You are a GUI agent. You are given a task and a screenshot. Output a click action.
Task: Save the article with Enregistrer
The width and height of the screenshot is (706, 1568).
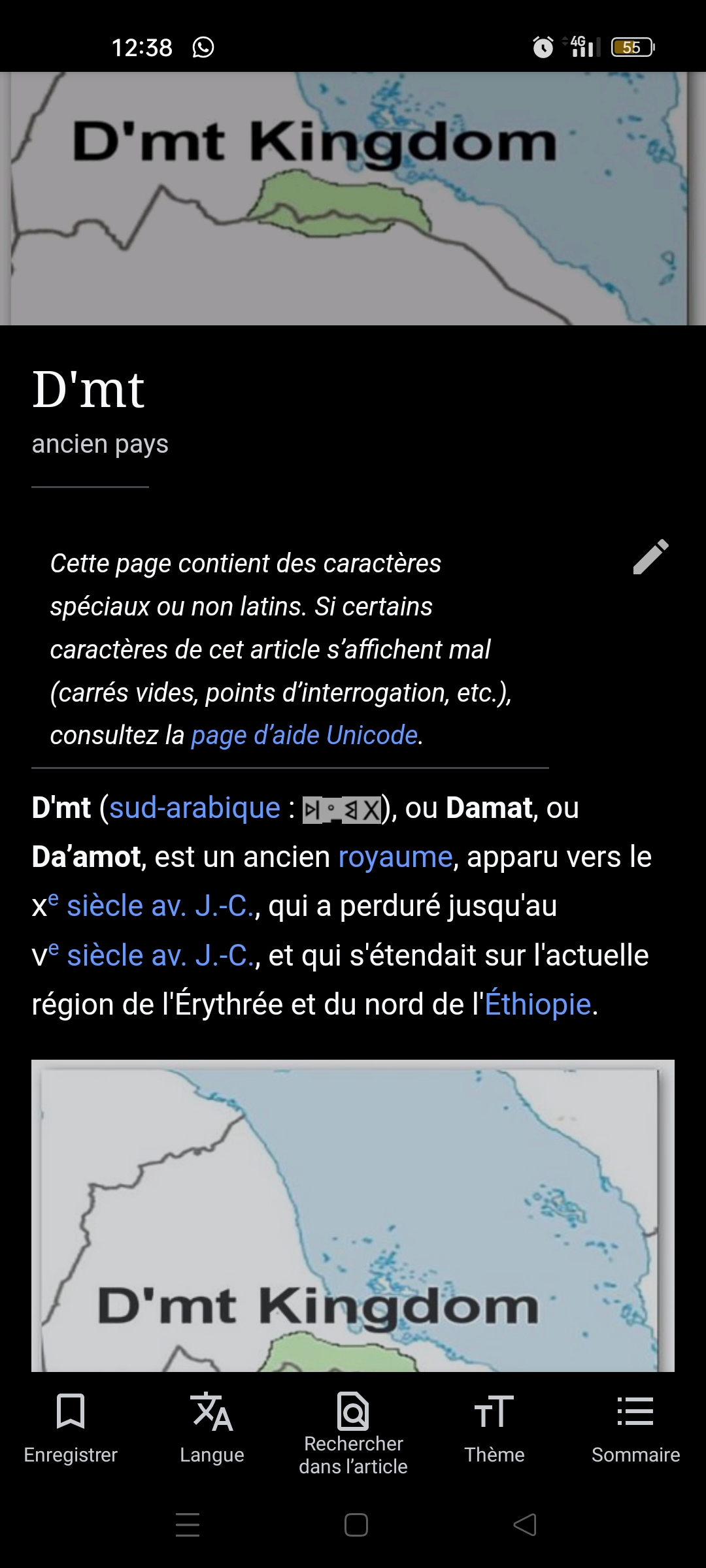71,1428
